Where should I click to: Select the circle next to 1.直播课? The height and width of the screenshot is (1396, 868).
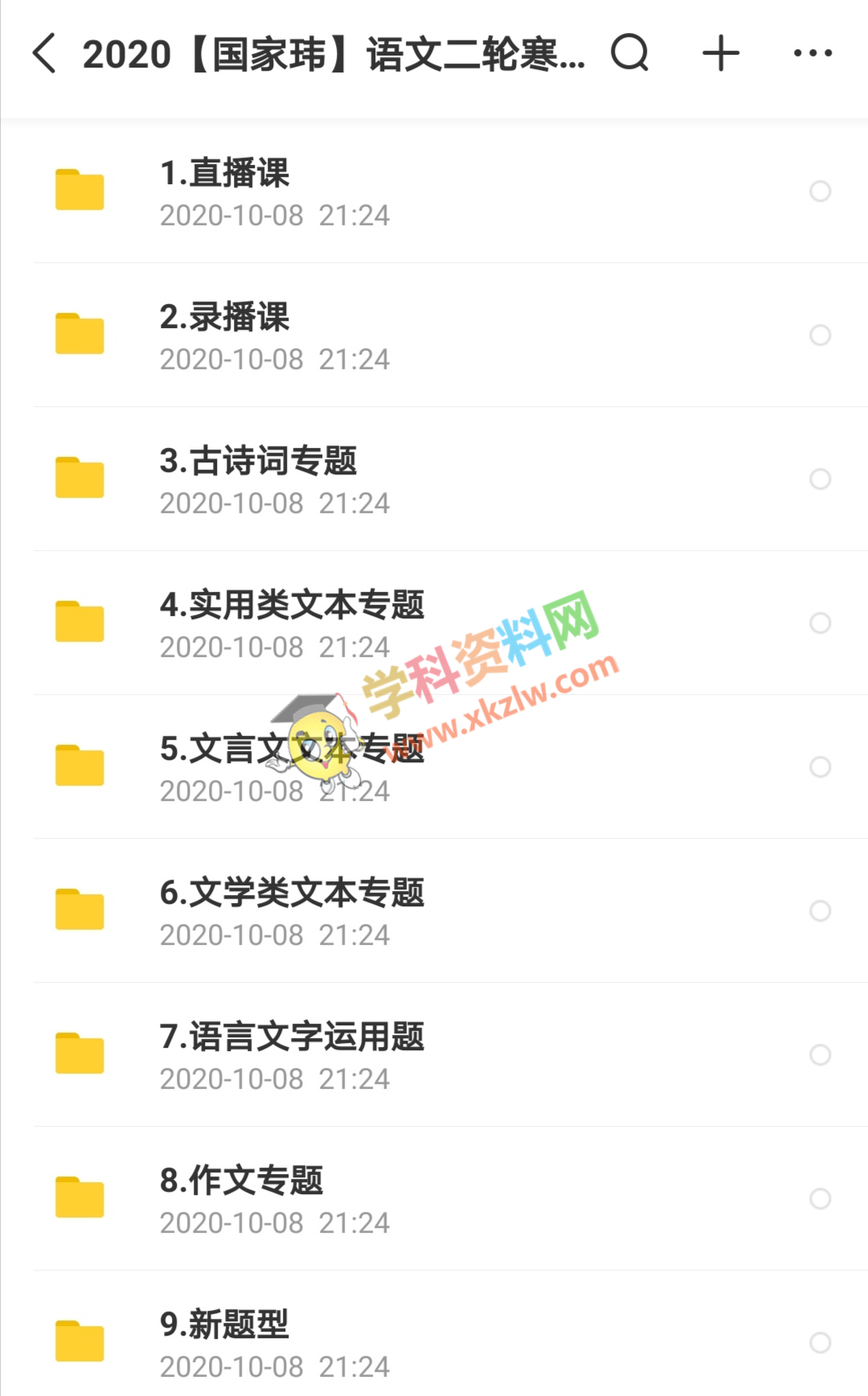(820, 191)
